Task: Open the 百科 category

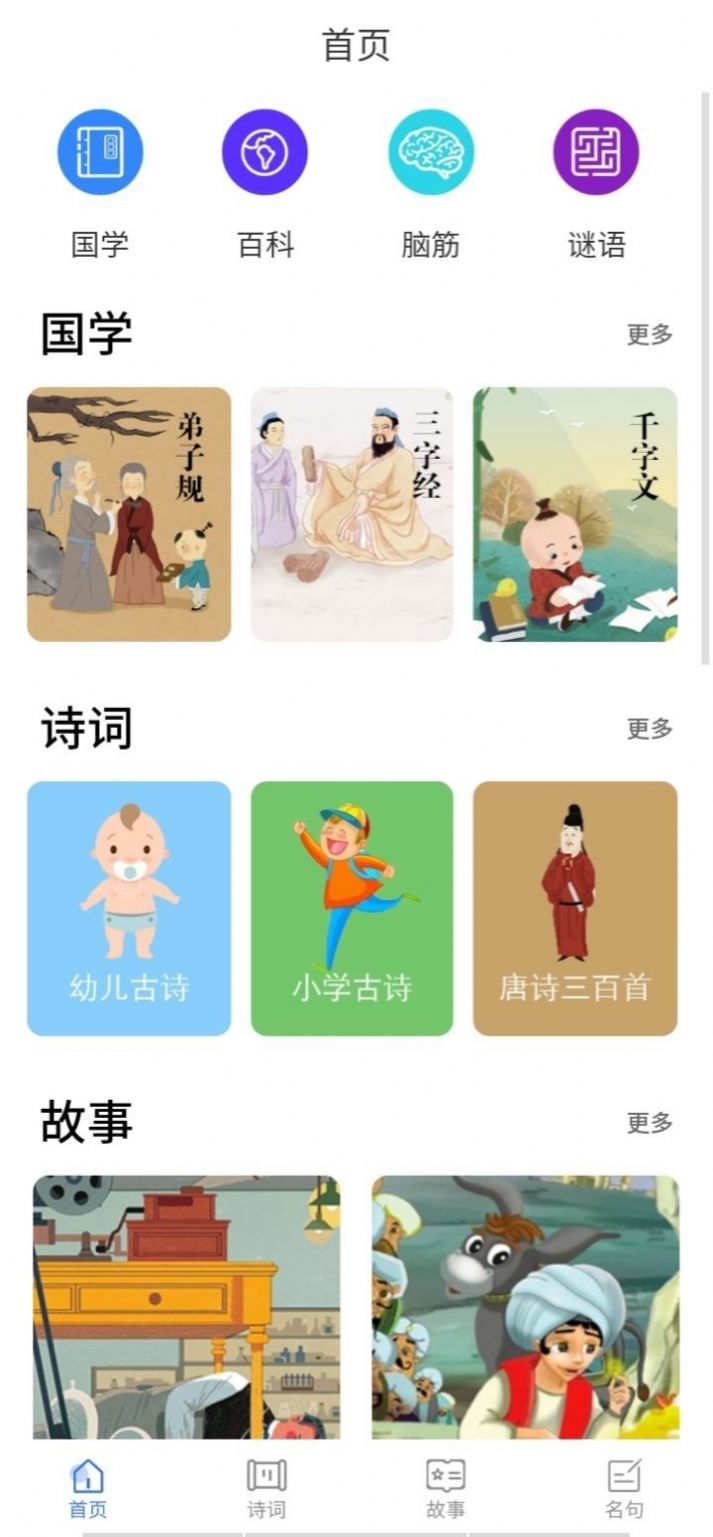Action: (x=265, y=153)
